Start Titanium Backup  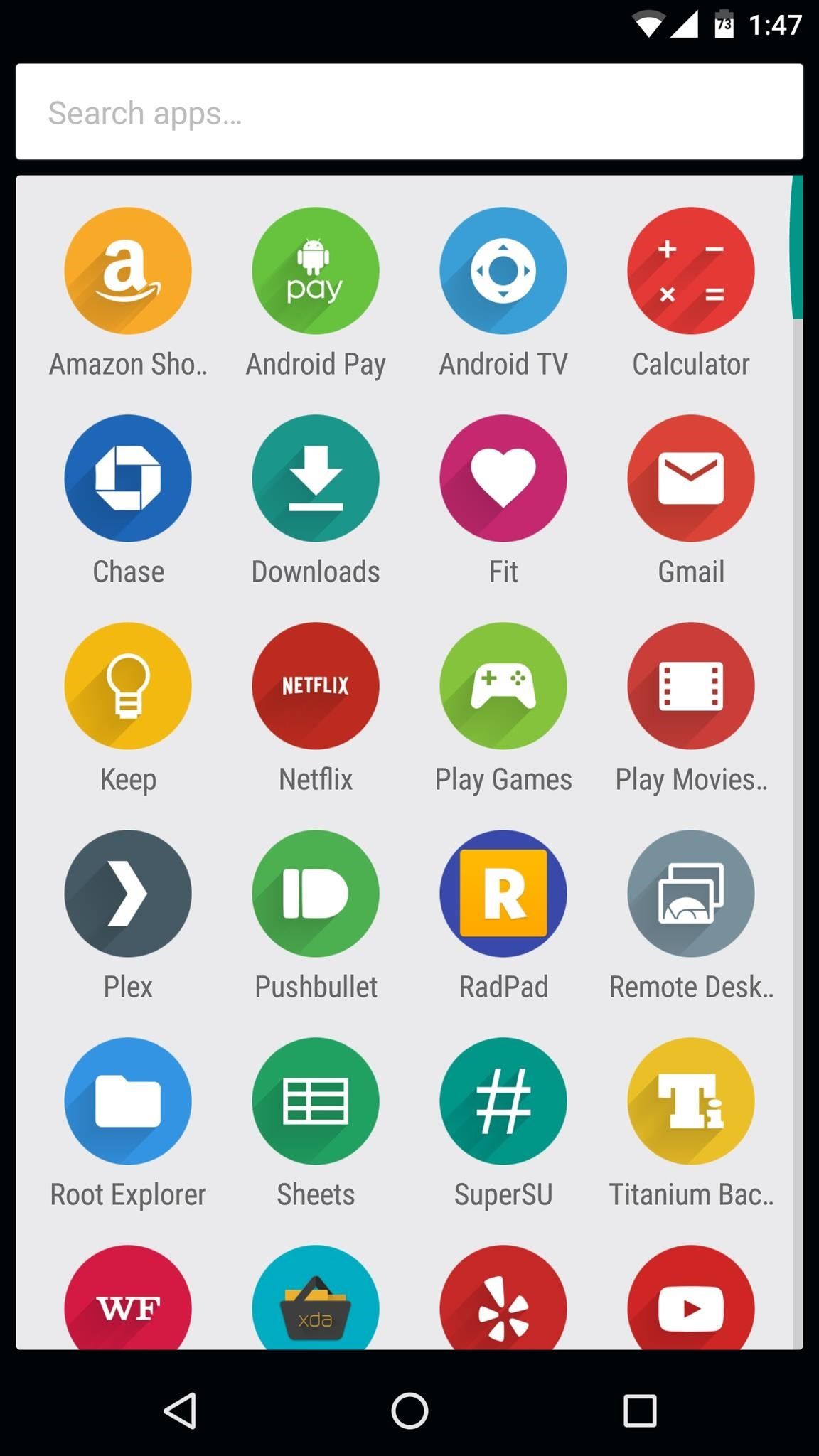click(x=690, y=1101)
